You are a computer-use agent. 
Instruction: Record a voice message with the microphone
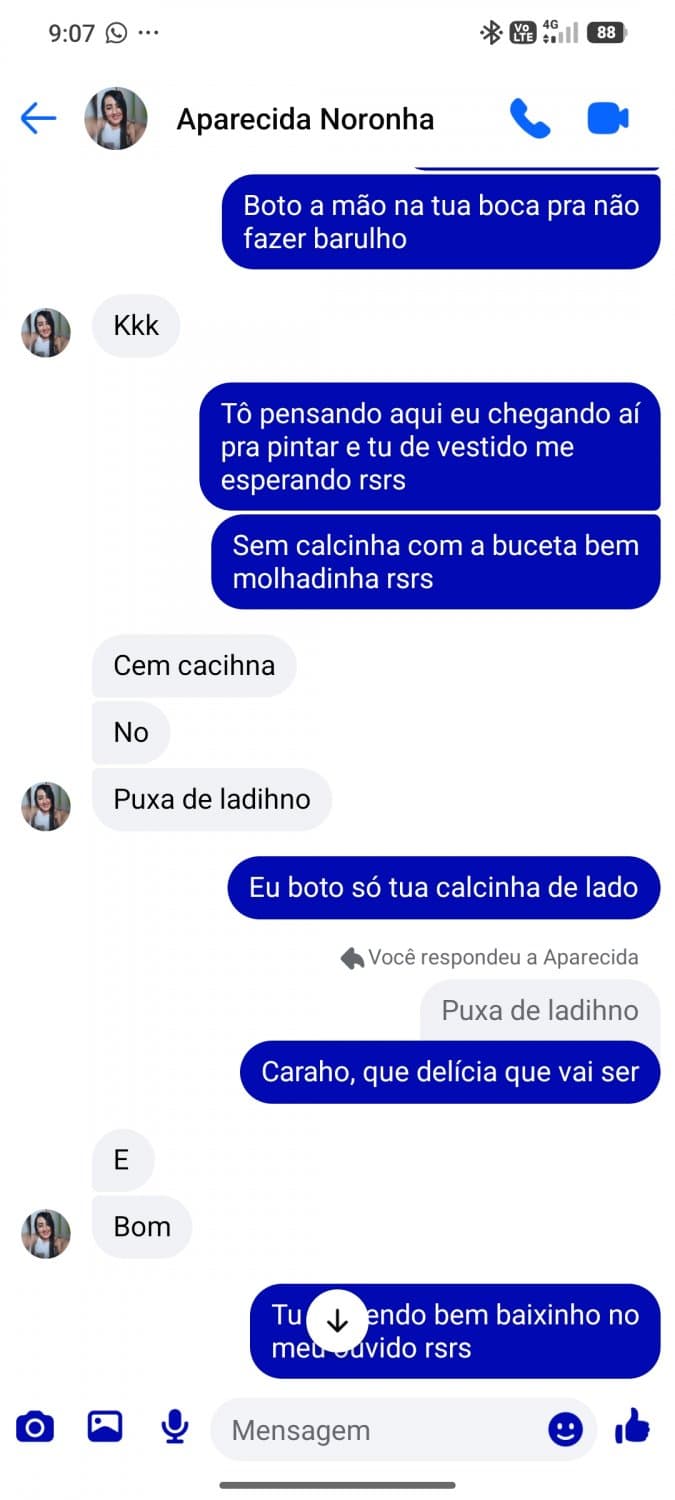pyautogui.click(x=175, y=1427)
